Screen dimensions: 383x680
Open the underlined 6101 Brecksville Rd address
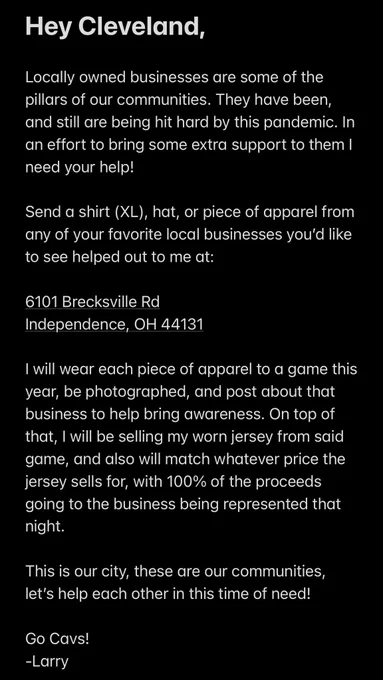coord(92,302)
